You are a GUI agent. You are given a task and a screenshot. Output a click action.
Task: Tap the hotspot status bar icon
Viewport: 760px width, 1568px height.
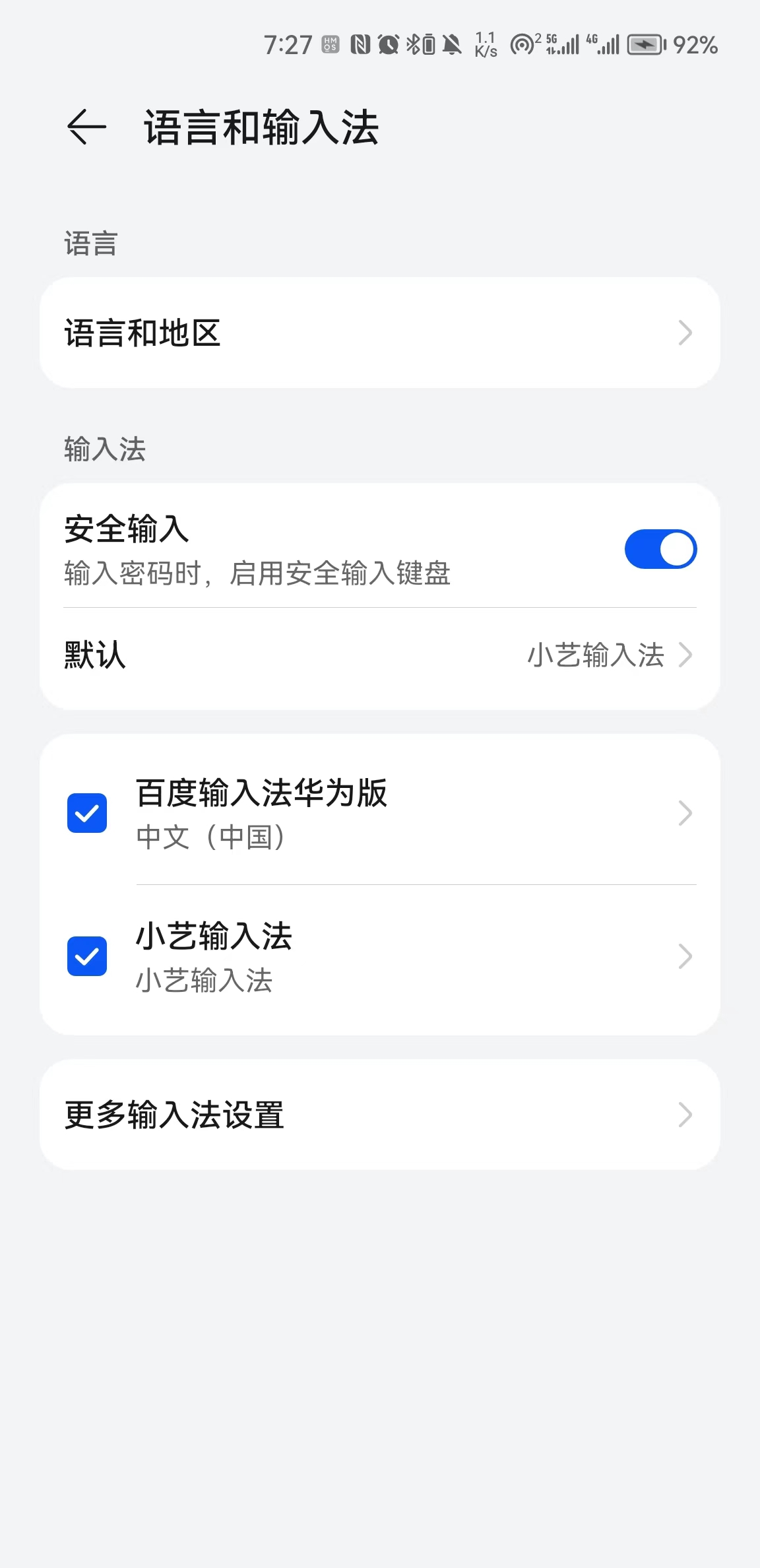point(523,44)
